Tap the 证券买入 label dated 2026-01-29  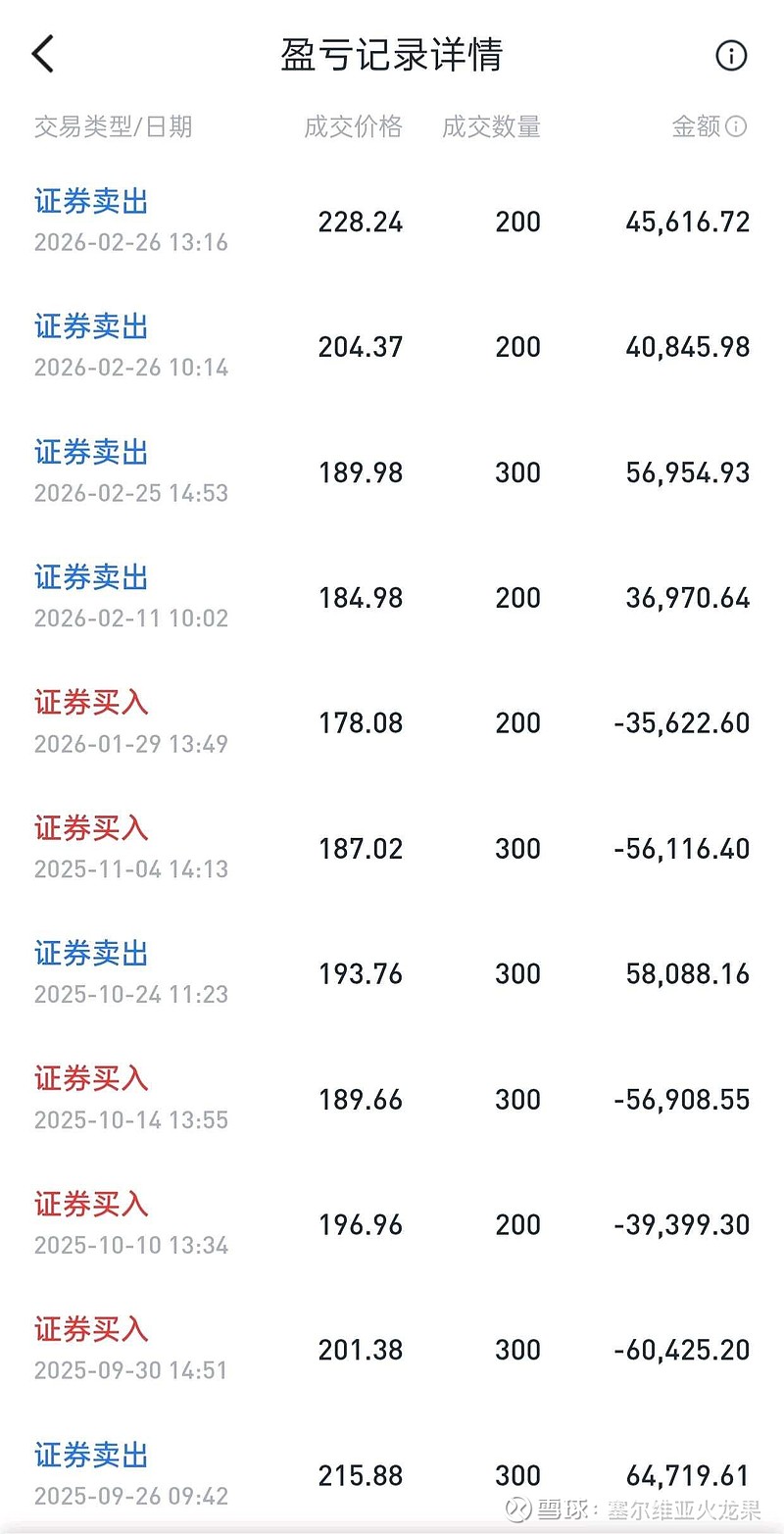pos(90,703)
